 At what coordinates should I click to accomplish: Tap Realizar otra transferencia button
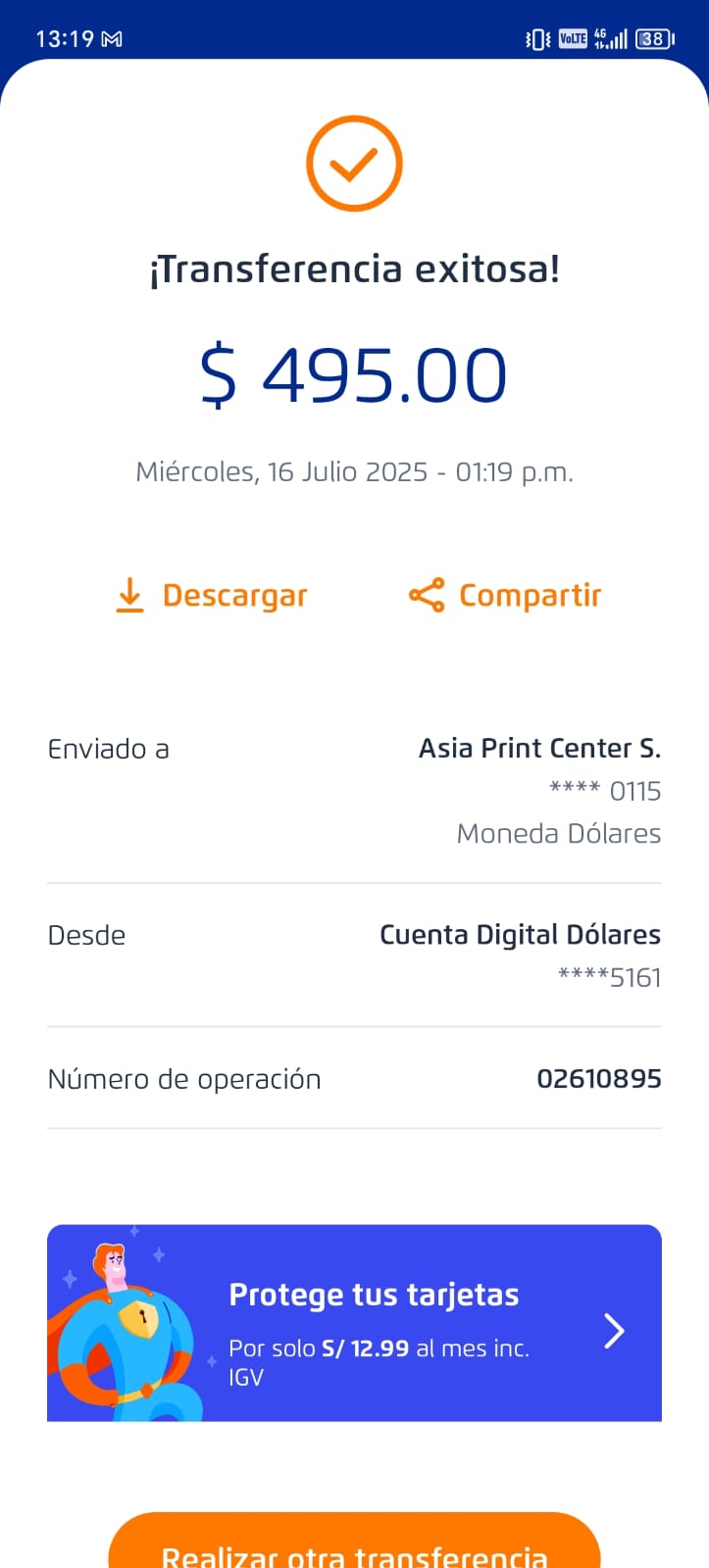(x=354, y=1546)
